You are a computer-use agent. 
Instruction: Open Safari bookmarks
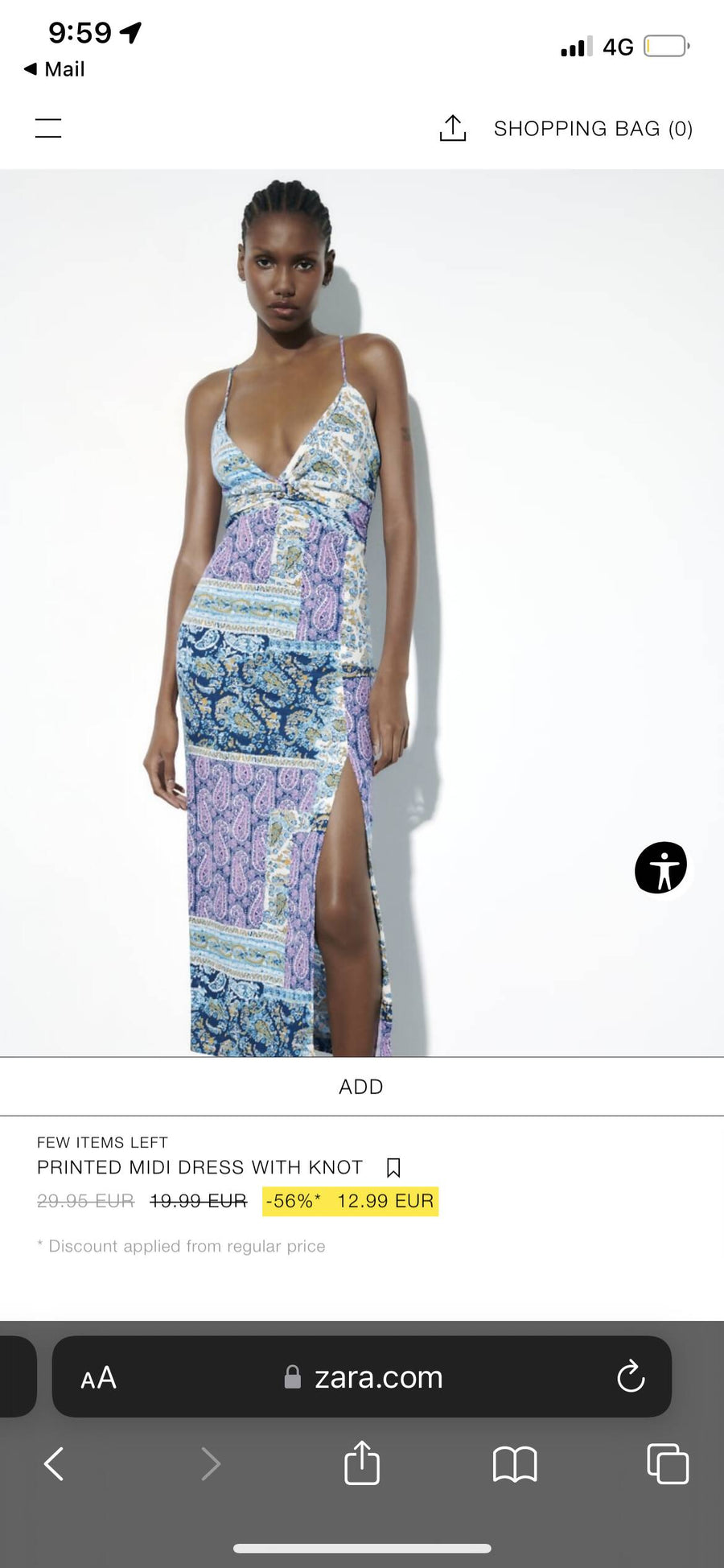coord(515,1464)
